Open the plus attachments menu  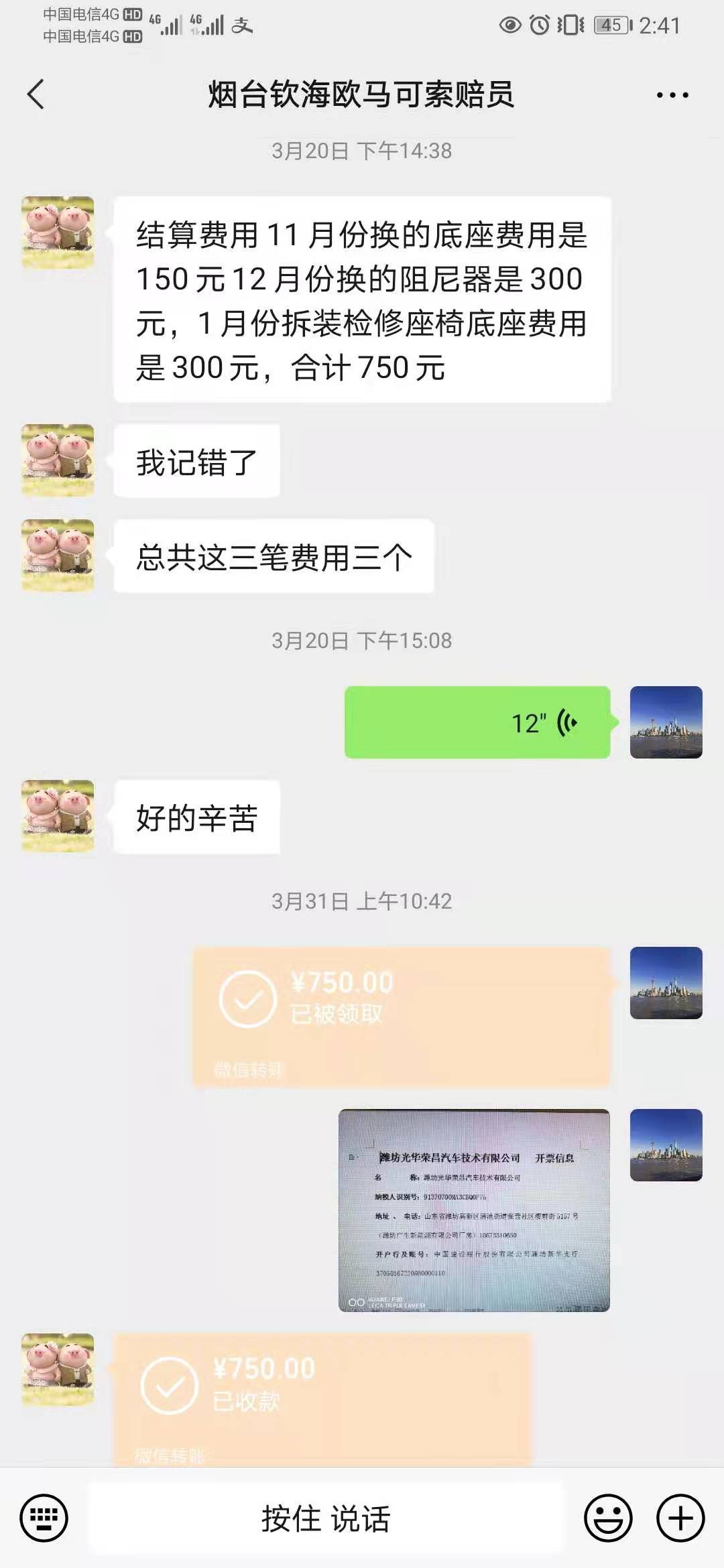(x=680, y=1518)
